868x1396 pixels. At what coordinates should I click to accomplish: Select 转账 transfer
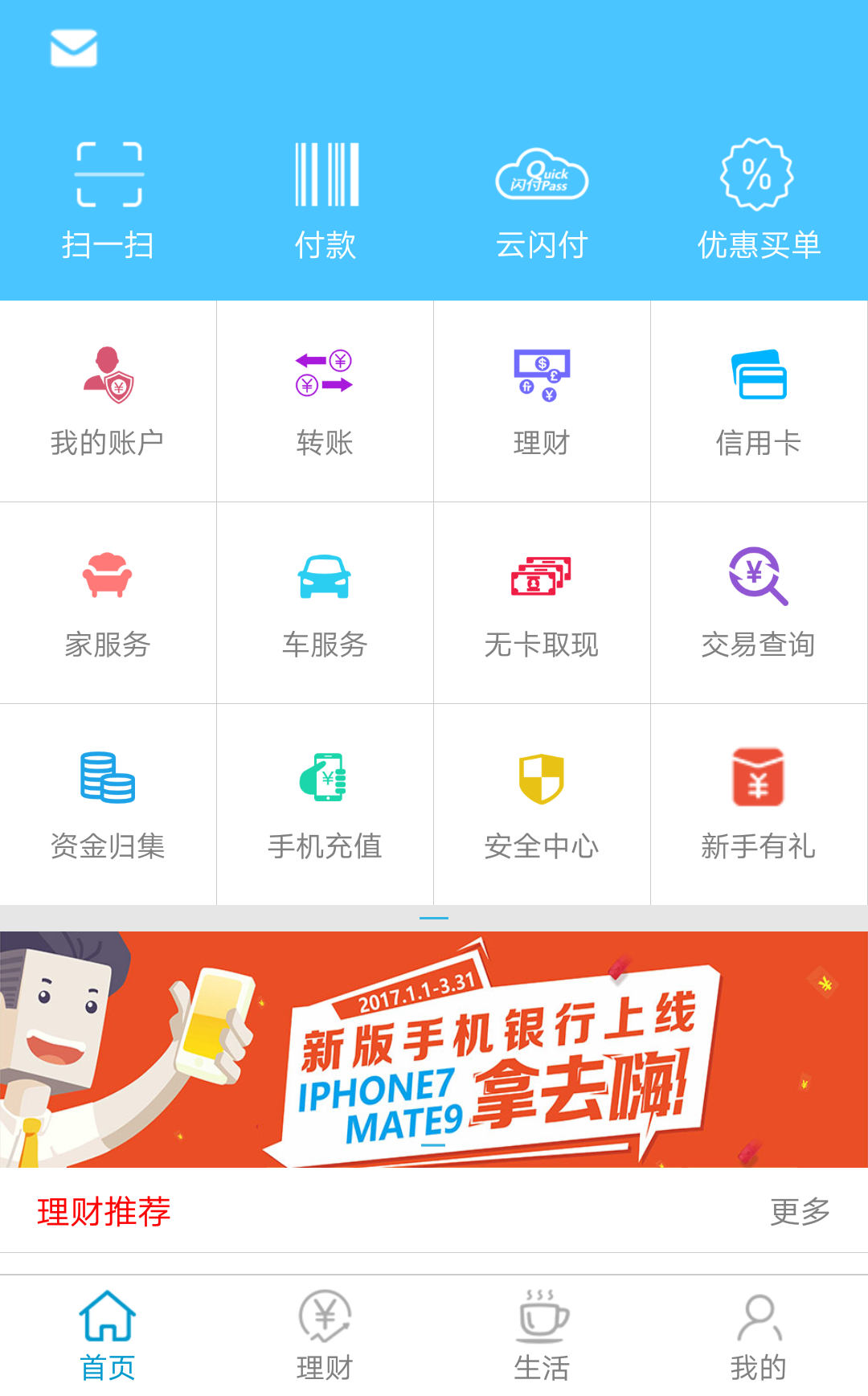click(325, 401)
